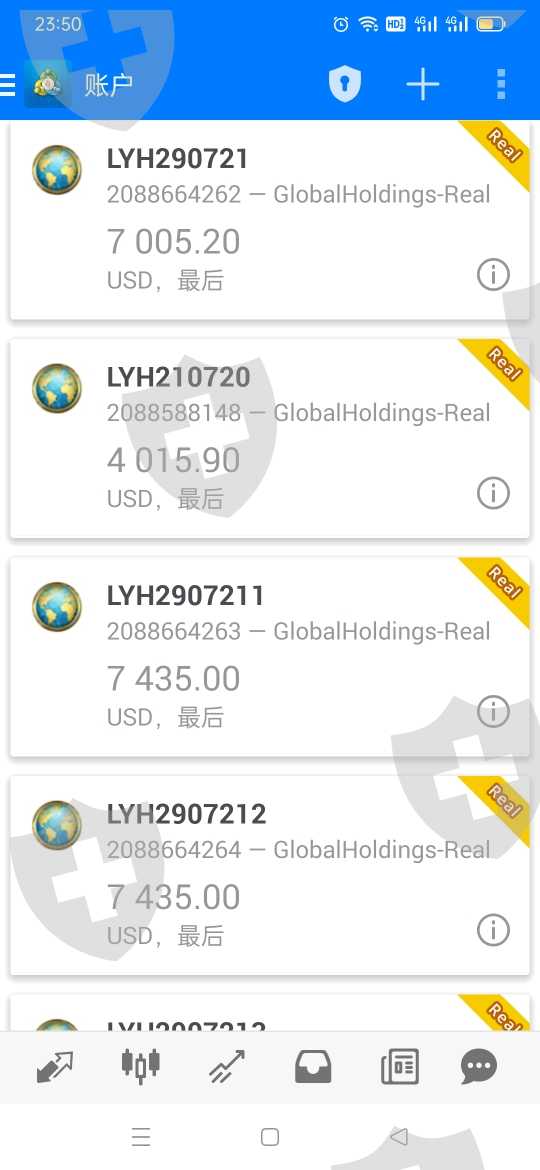Switch to the chat messages tab
The height and width of the screenshot is (1170, 540).
pos(479,1067)
